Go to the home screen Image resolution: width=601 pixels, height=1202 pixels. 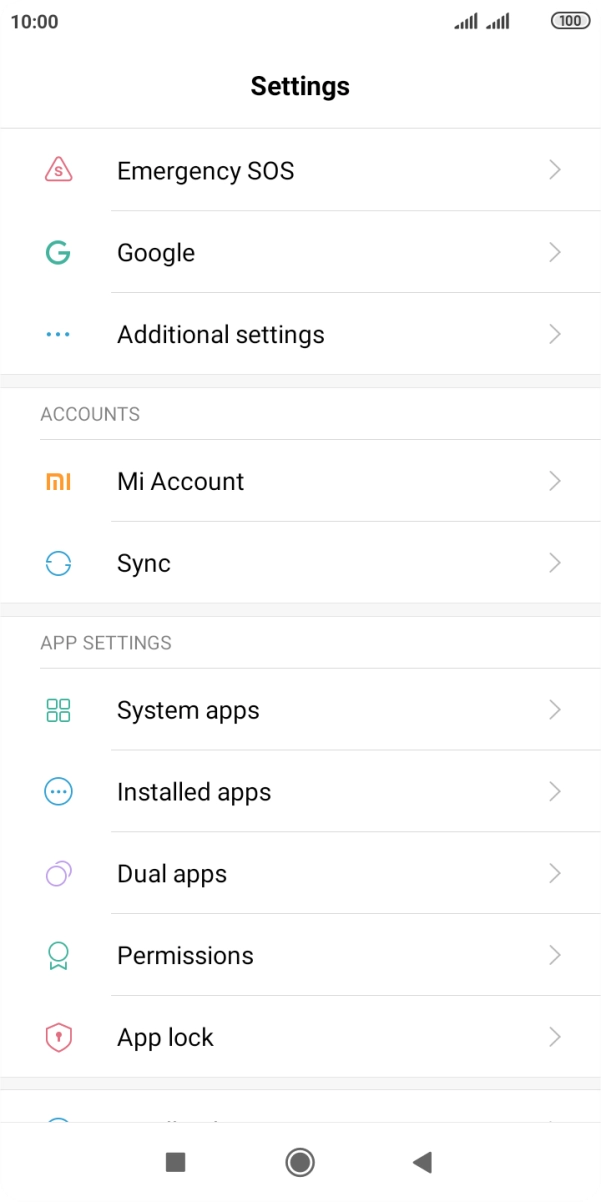[x=300, y=1162]
